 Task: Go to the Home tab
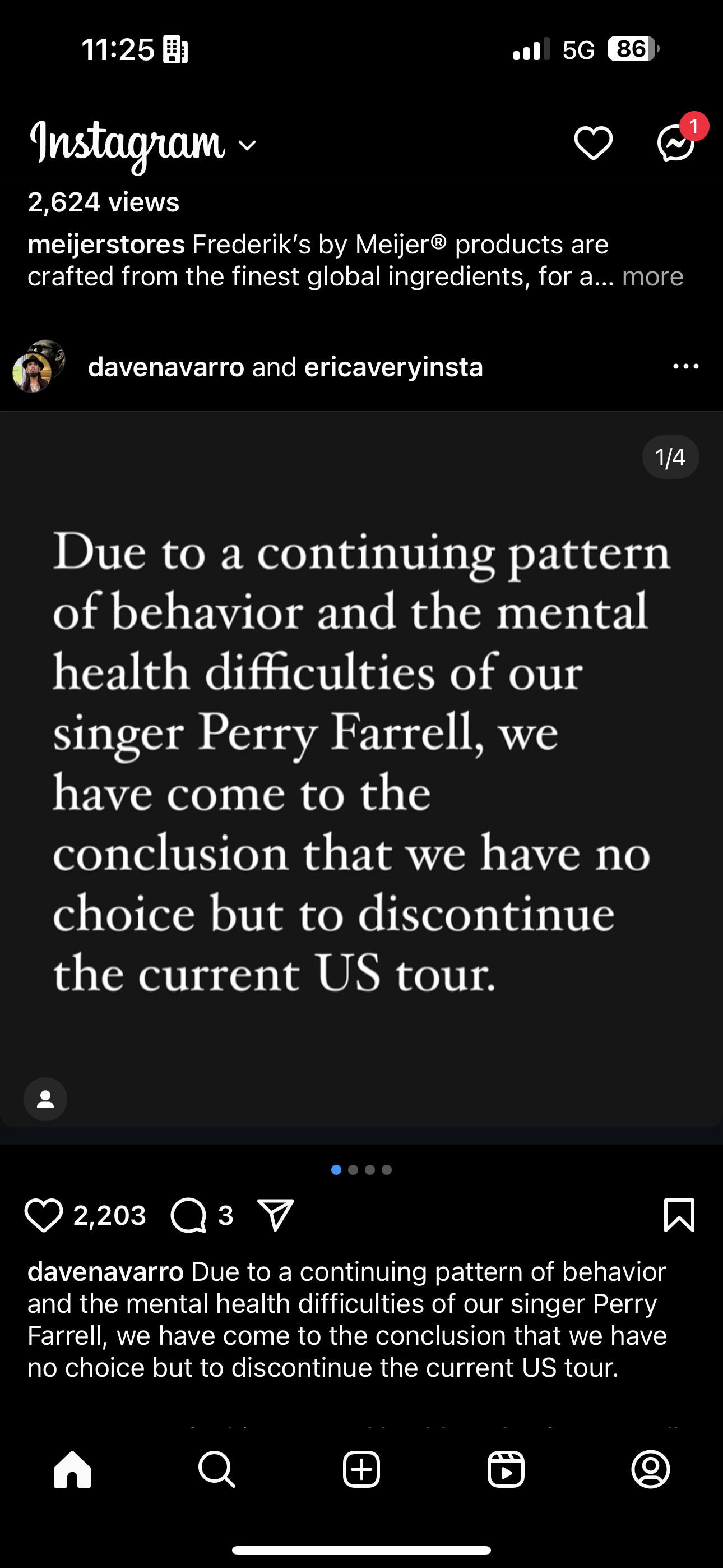72,1469
